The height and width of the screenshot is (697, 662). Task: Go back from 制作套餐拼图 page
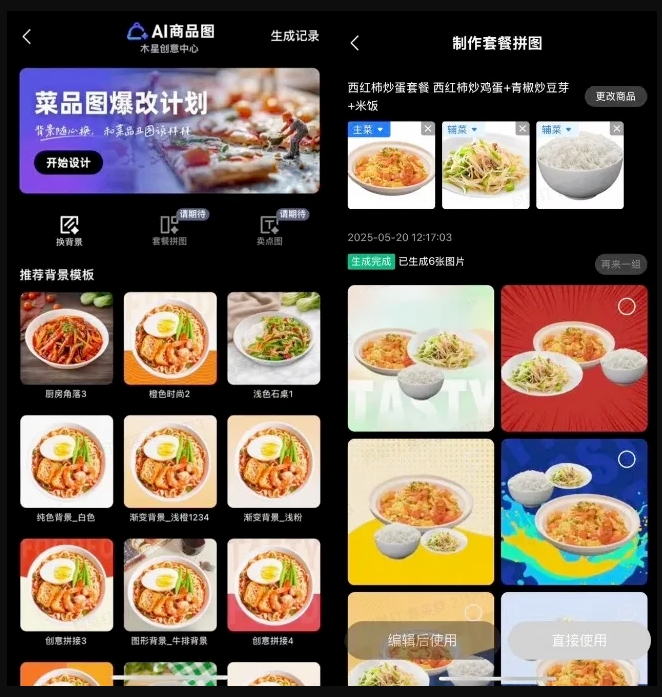355,43
